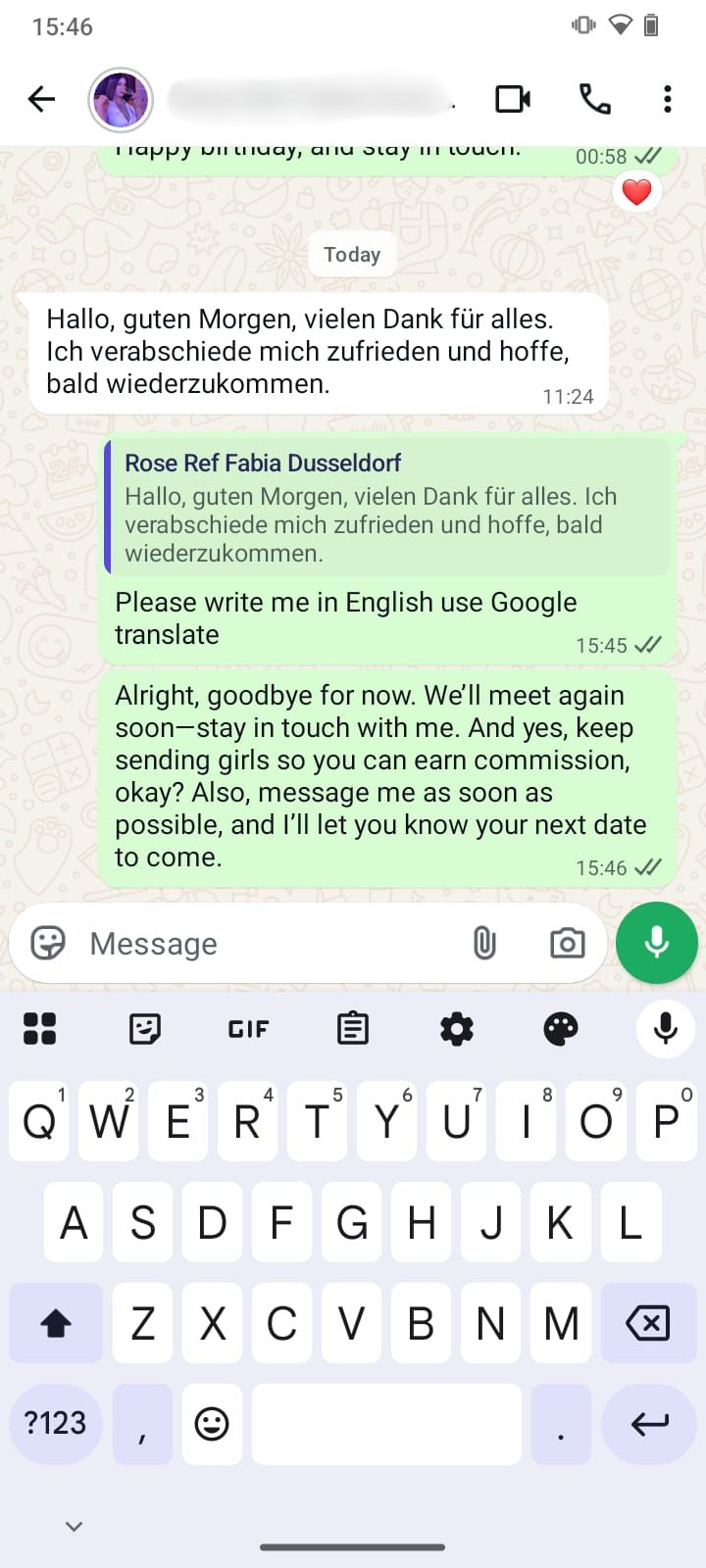Viewport: 706px width, 1568px height.
Task: Tap the heart reaction on the message
Action: pos(636,192)
